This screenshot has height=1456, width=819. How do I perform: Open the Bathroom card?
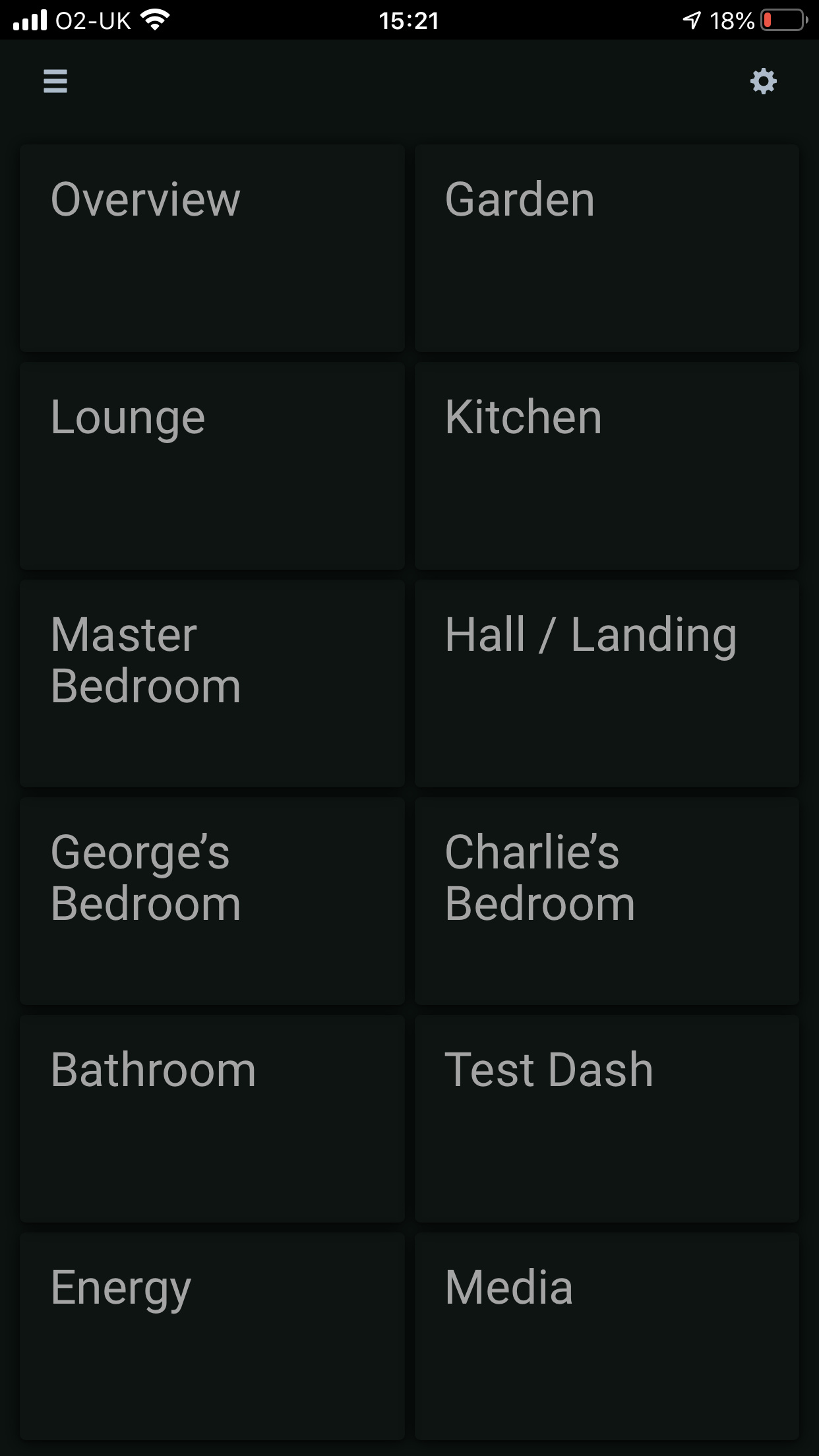(x=212, y=1118)
